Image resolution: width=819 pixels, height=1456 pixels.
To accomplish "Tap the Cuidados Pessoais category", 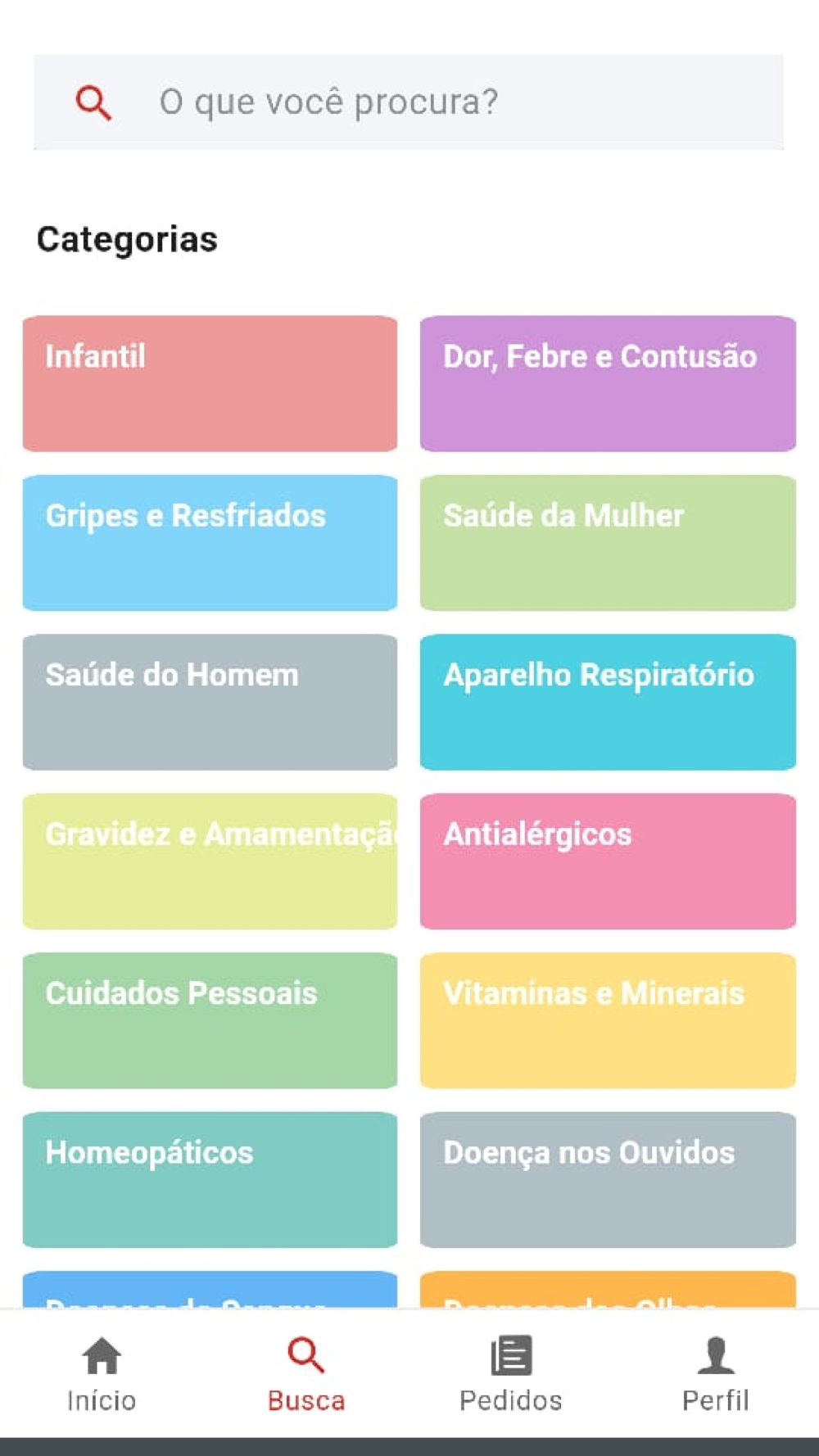I will coord(210,1020).
